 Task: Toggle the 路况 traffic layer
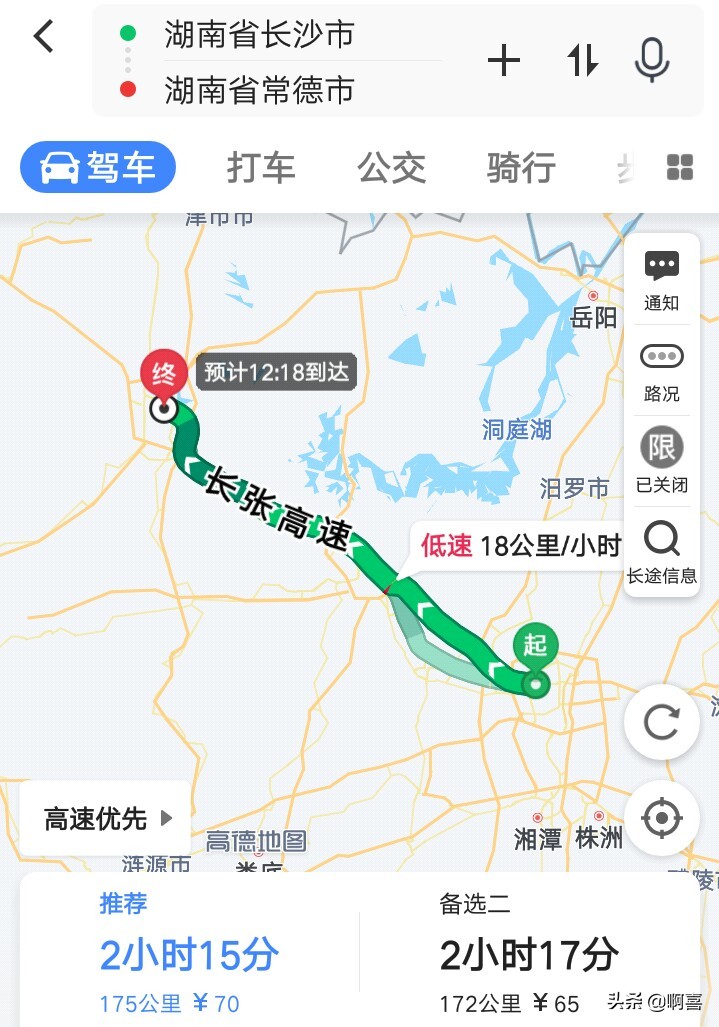[x=661, y=370]
